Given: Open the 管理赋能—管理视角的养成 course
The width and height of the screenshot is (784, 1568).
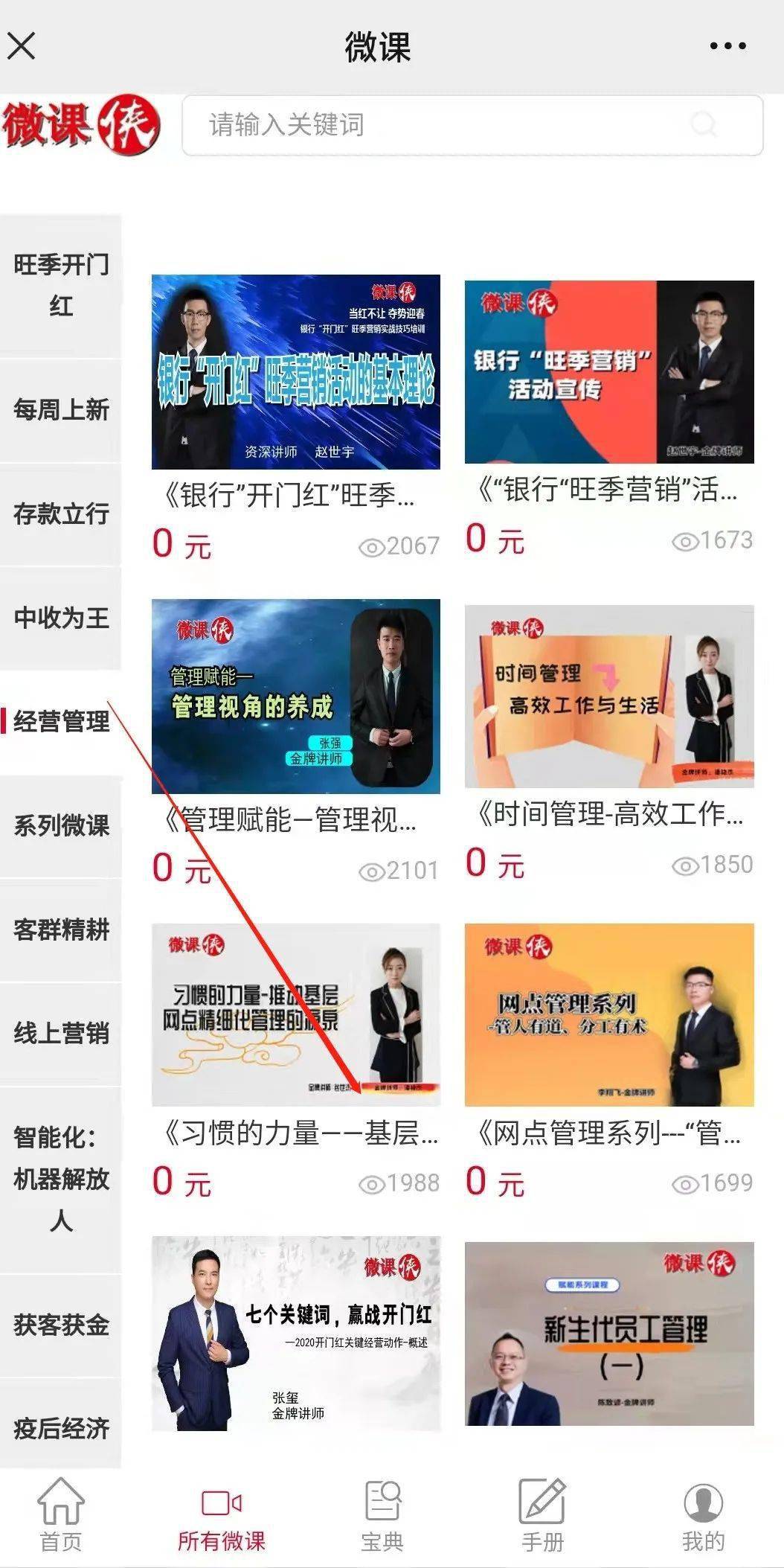Looking at the screenshot, I should click(296, 697).
